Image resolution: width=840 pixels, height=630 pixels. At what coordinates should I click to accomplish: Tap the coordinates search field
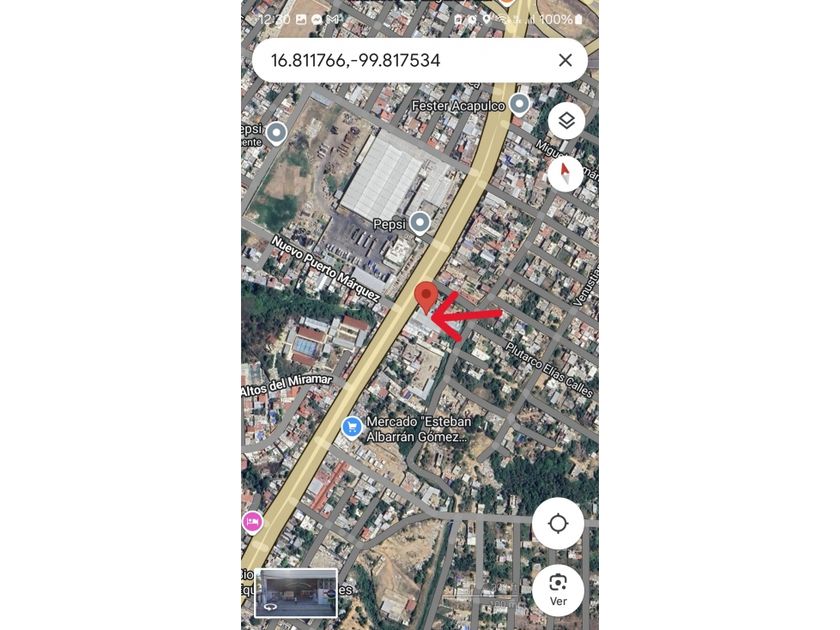pyautogui.click(x=400, y=60)
